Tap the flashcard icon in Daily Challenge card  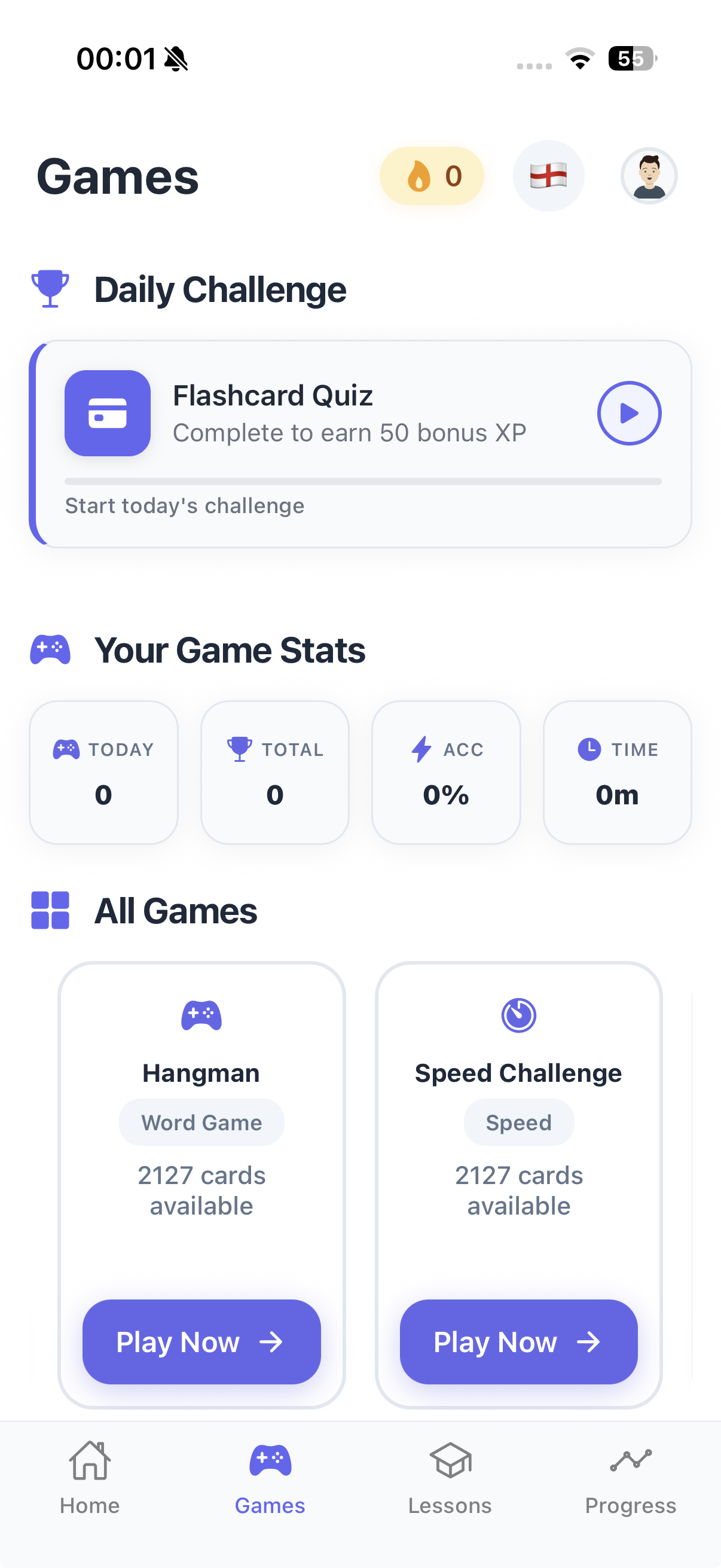108,413
